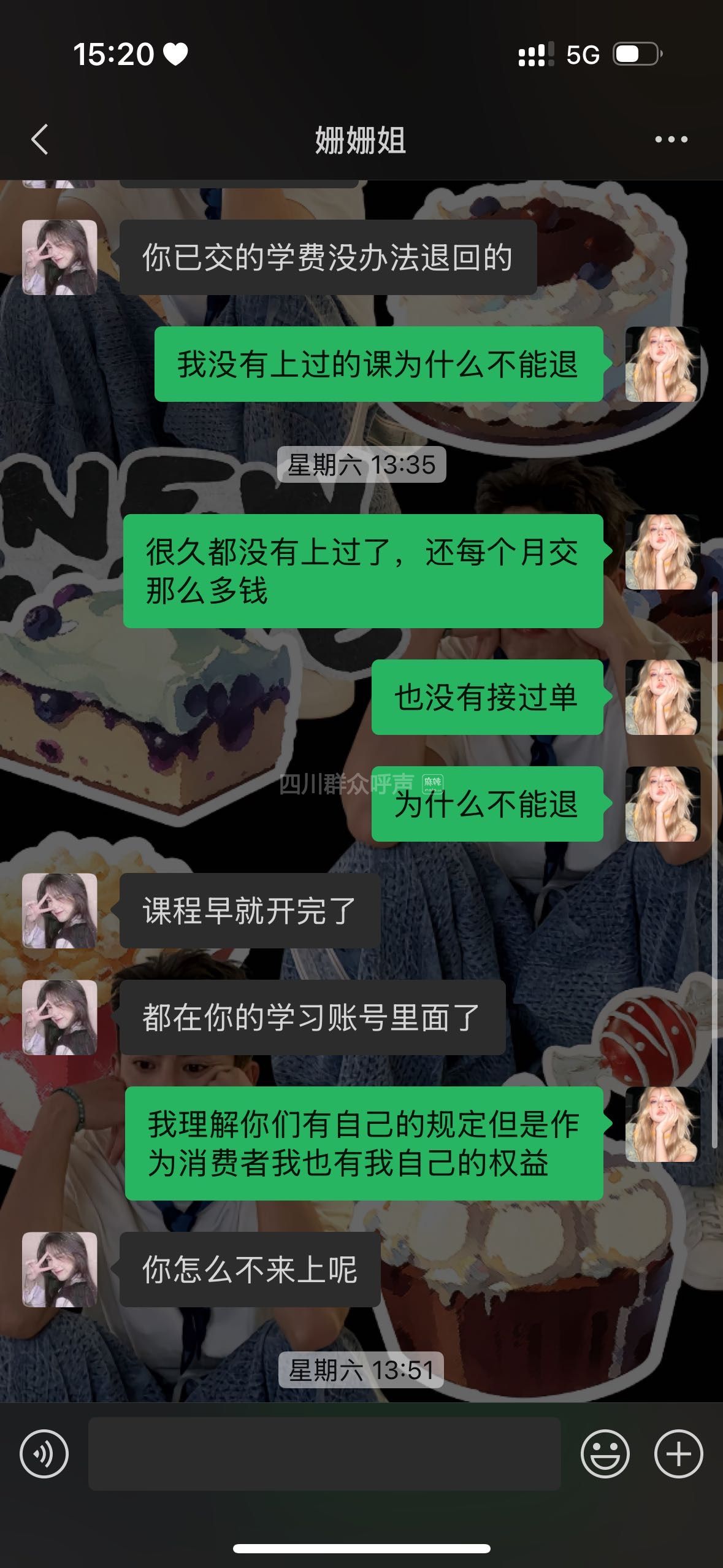723x1568 pixels.
Task: Focus the message text field
Action: pyautogui.click(x=324, y=1454)
